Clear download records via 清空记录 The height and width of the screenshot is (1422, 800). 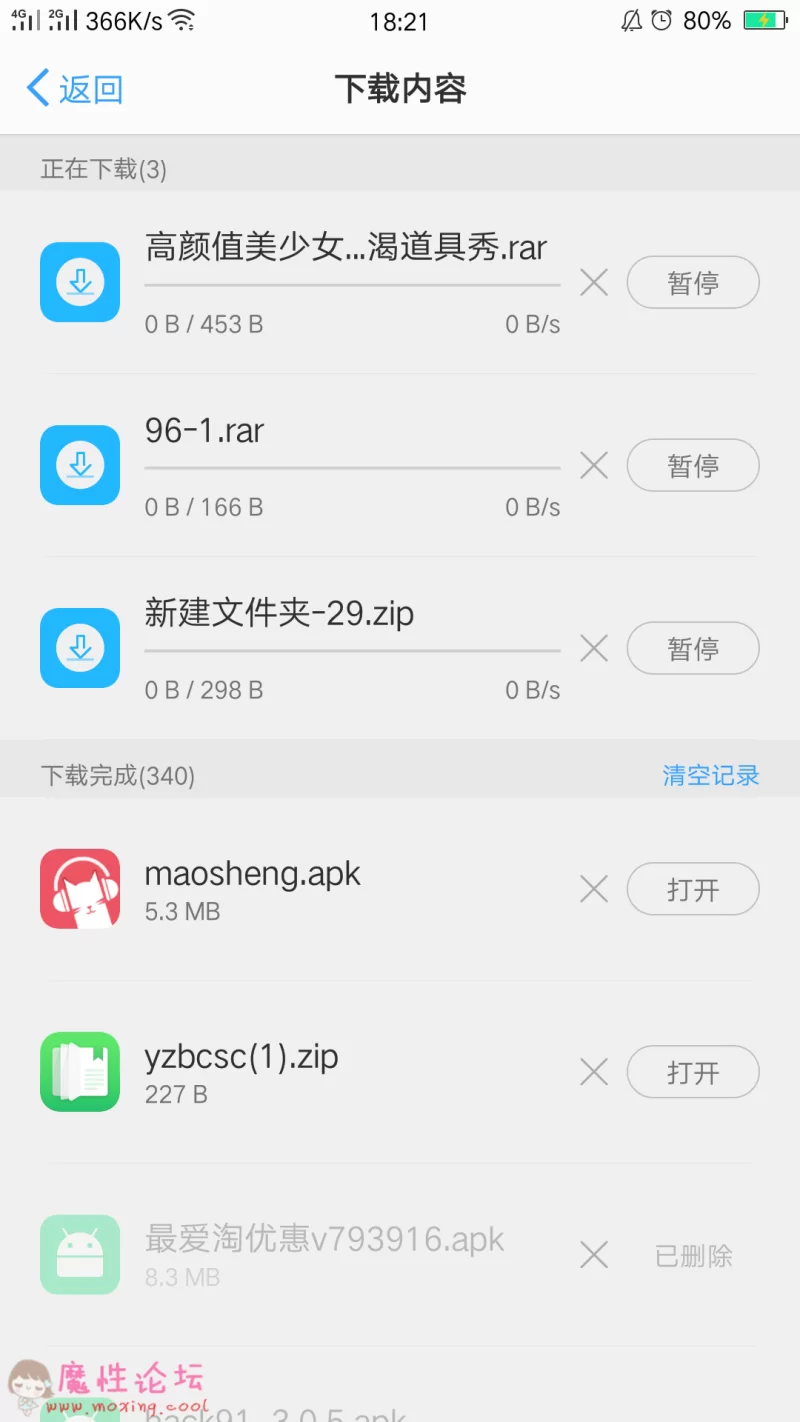711,775
